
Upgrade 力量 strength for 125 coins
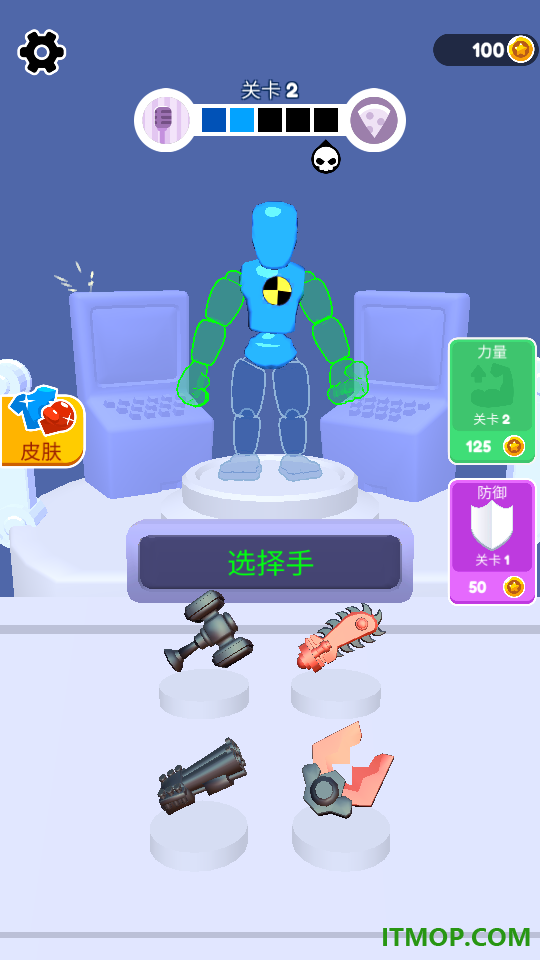coord(492,401)
